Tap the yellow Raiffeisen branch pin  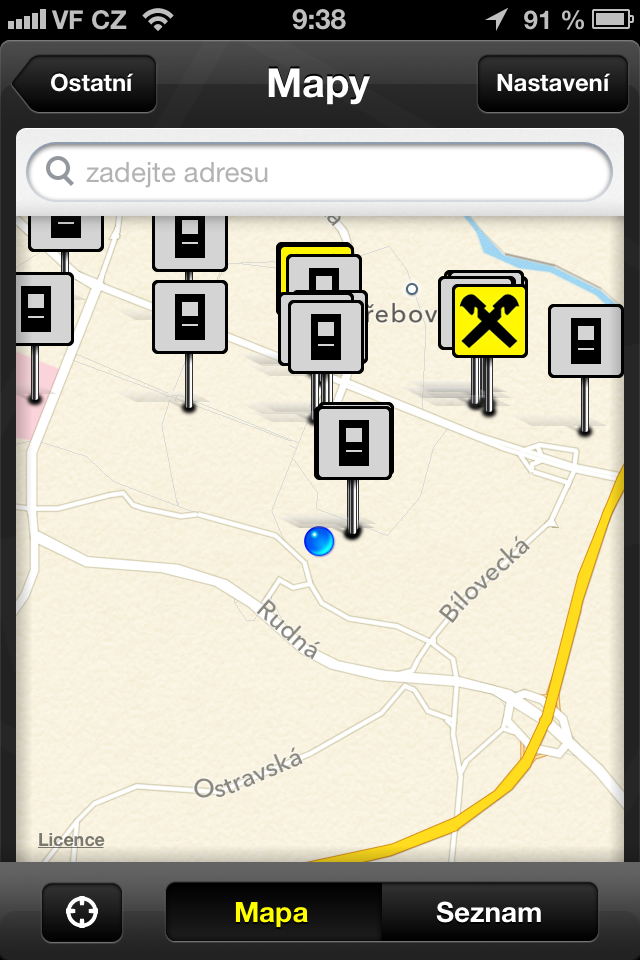coord(490,321)
